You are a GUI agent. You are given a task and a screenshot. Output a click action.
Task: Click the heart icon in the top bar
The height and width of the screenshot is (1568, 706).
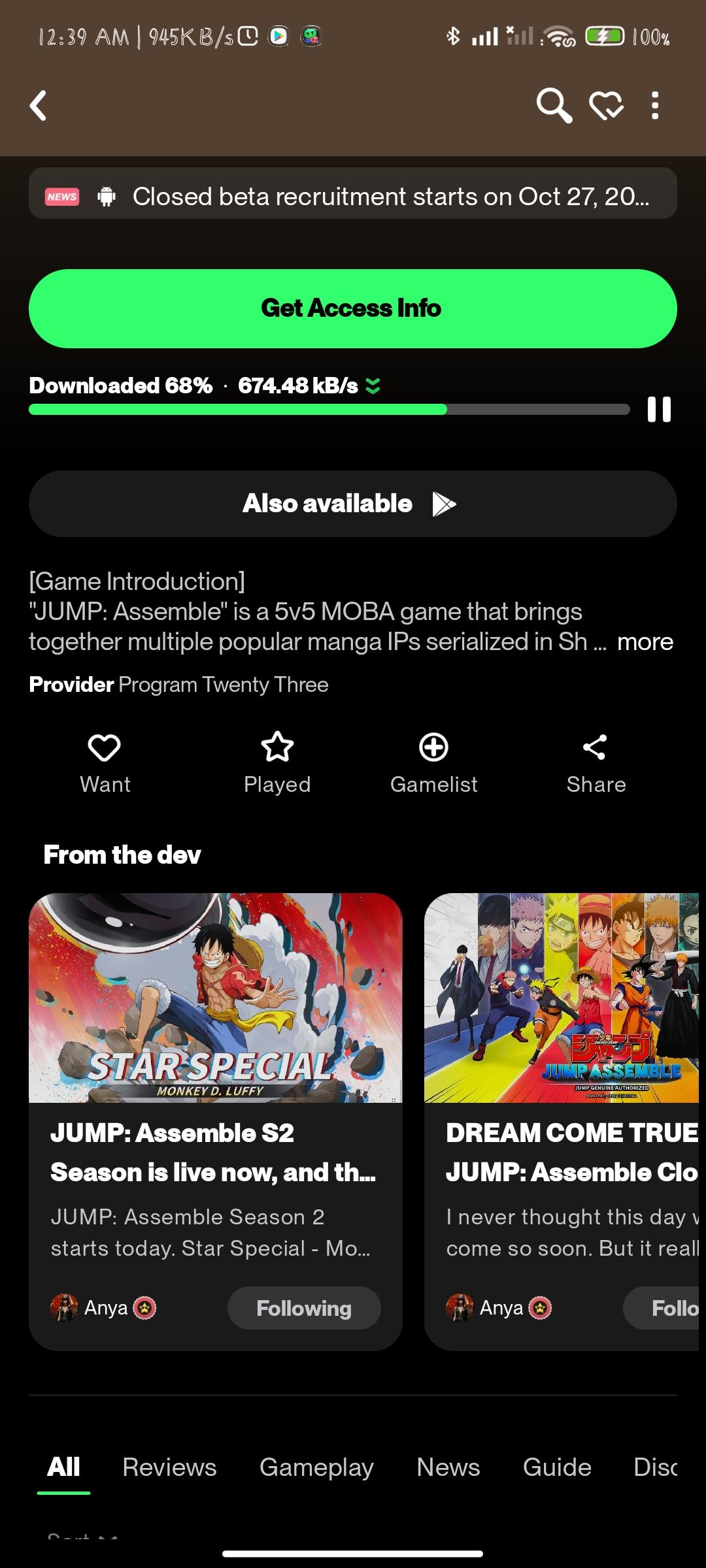click(x=605, y=106)
